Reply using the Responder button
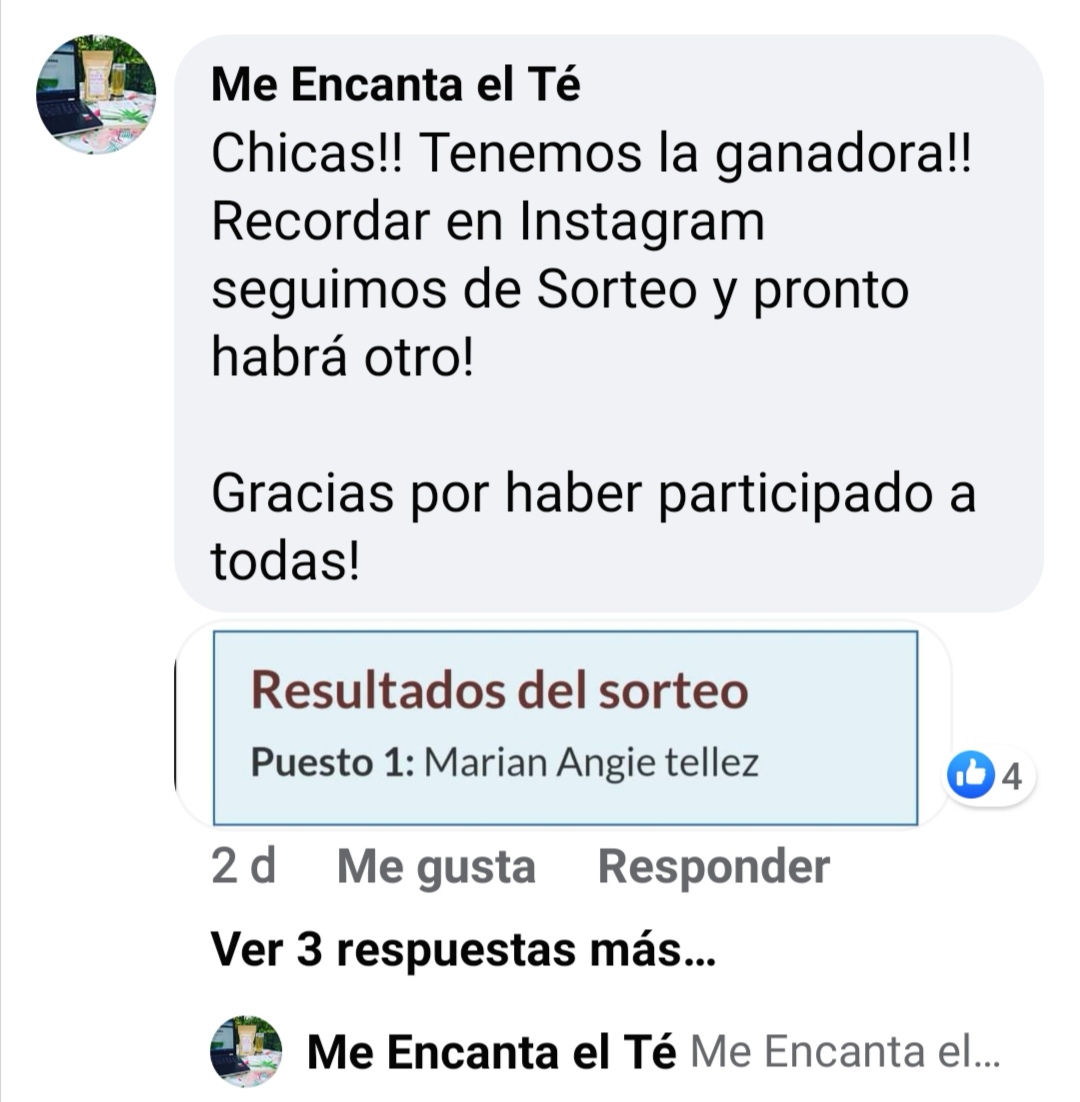 [713, 867]
